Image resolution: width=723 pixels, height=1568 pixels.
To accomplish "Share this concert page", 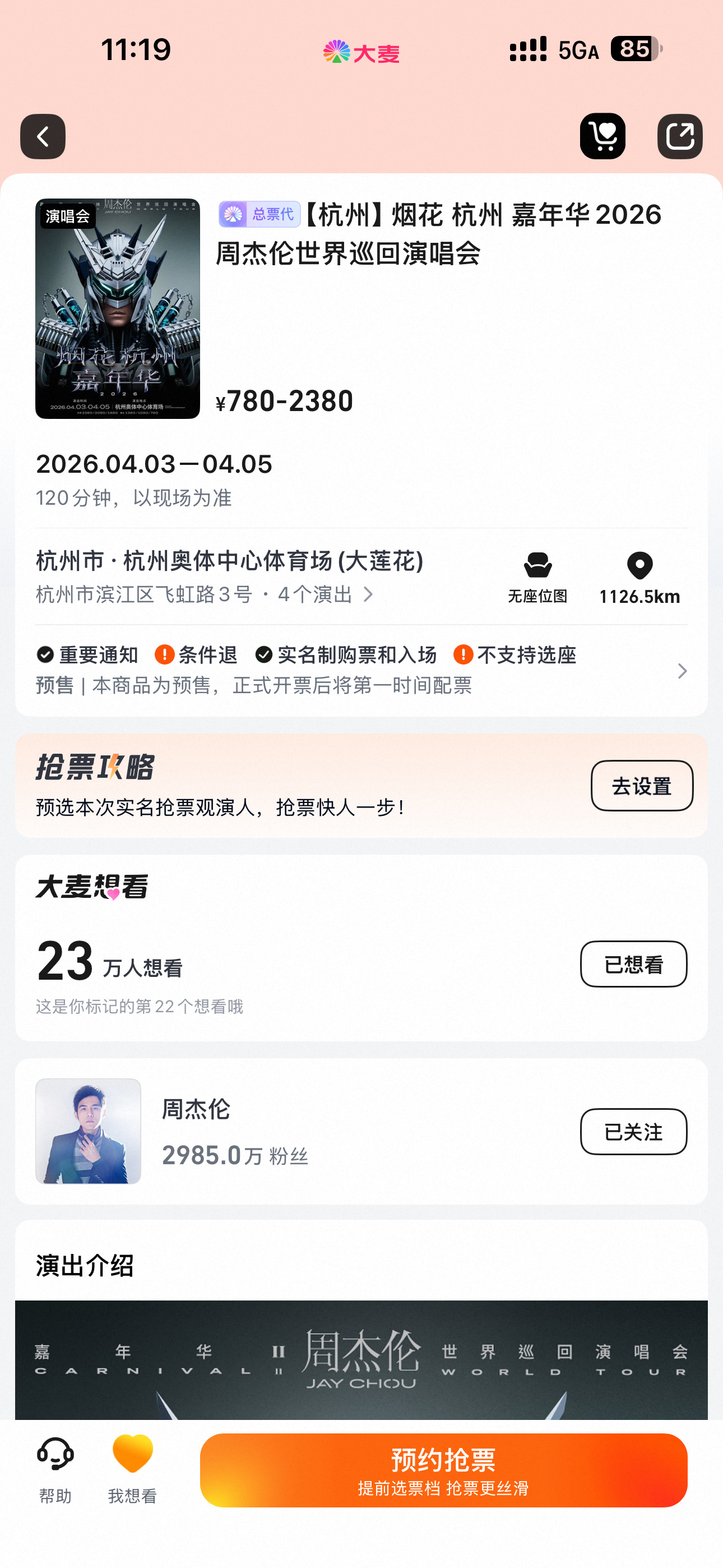I will [679, 136].
